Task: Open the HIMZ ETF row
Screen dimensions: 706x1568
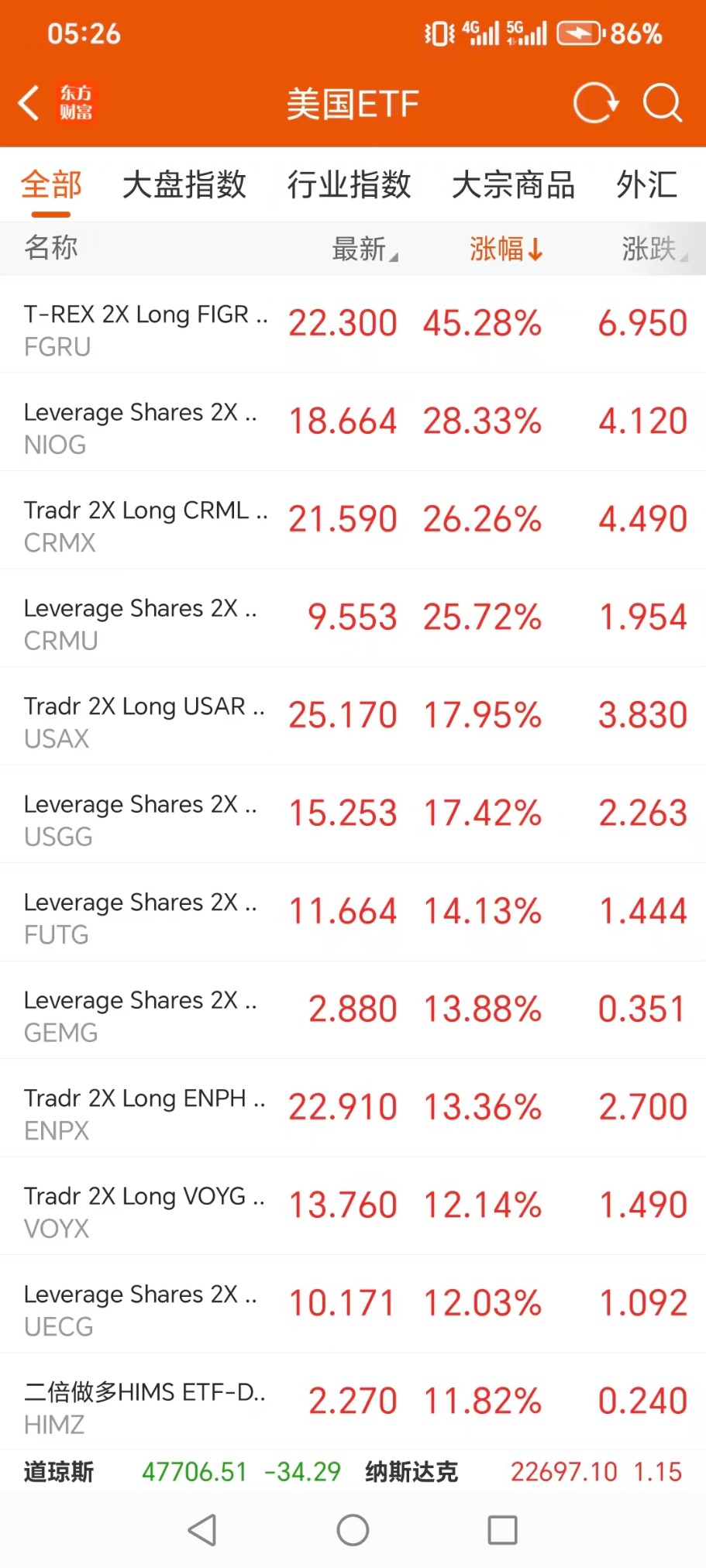Action: (353, 1402)
